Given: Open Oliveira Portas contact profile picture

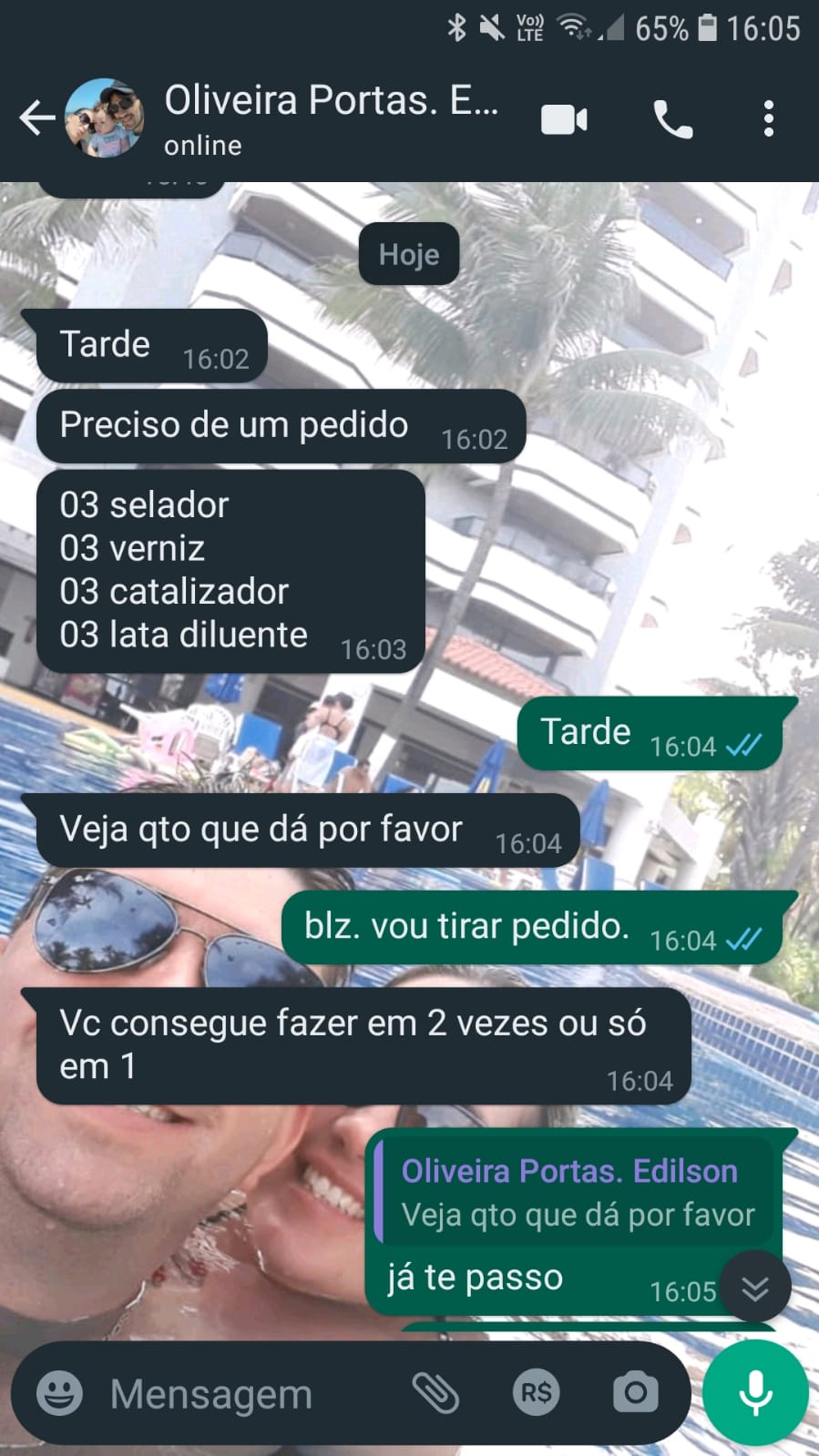Looking at the screenshot, I should 105,118.
